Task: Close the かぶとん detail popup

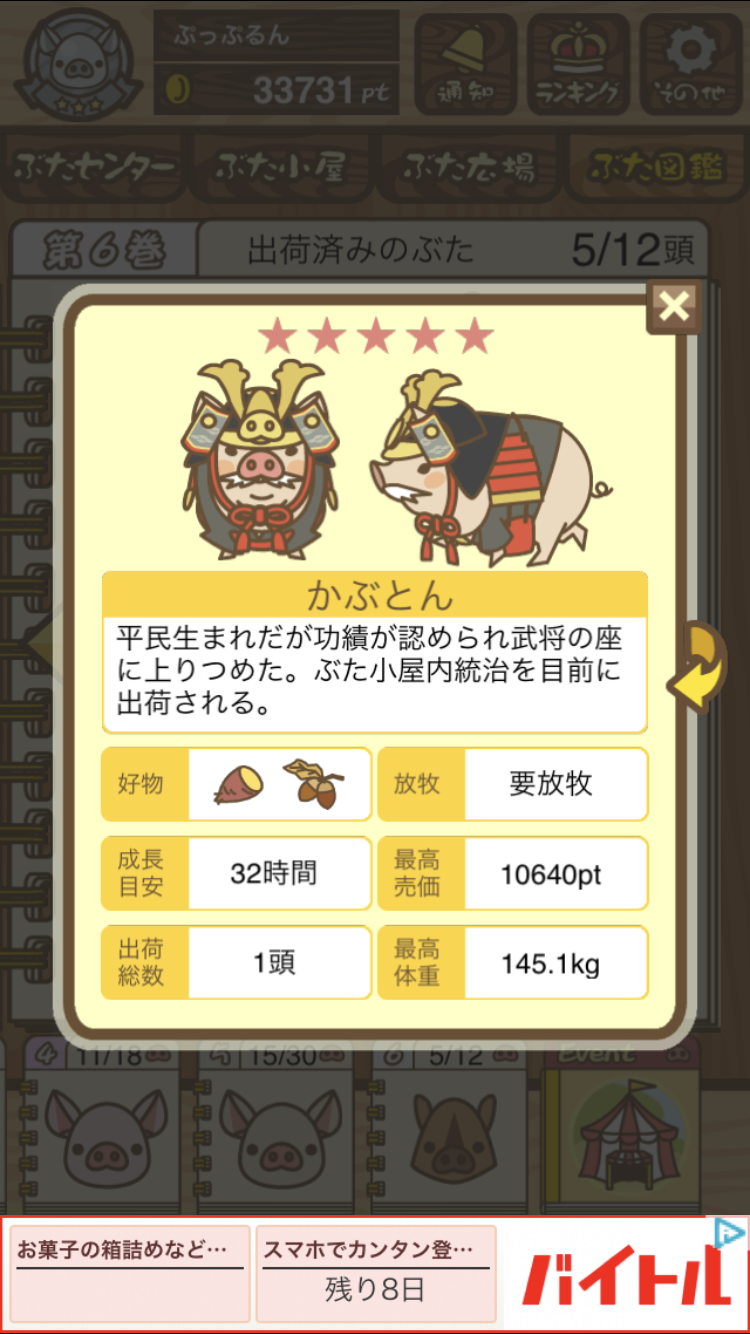Action: tap(674, 307)
